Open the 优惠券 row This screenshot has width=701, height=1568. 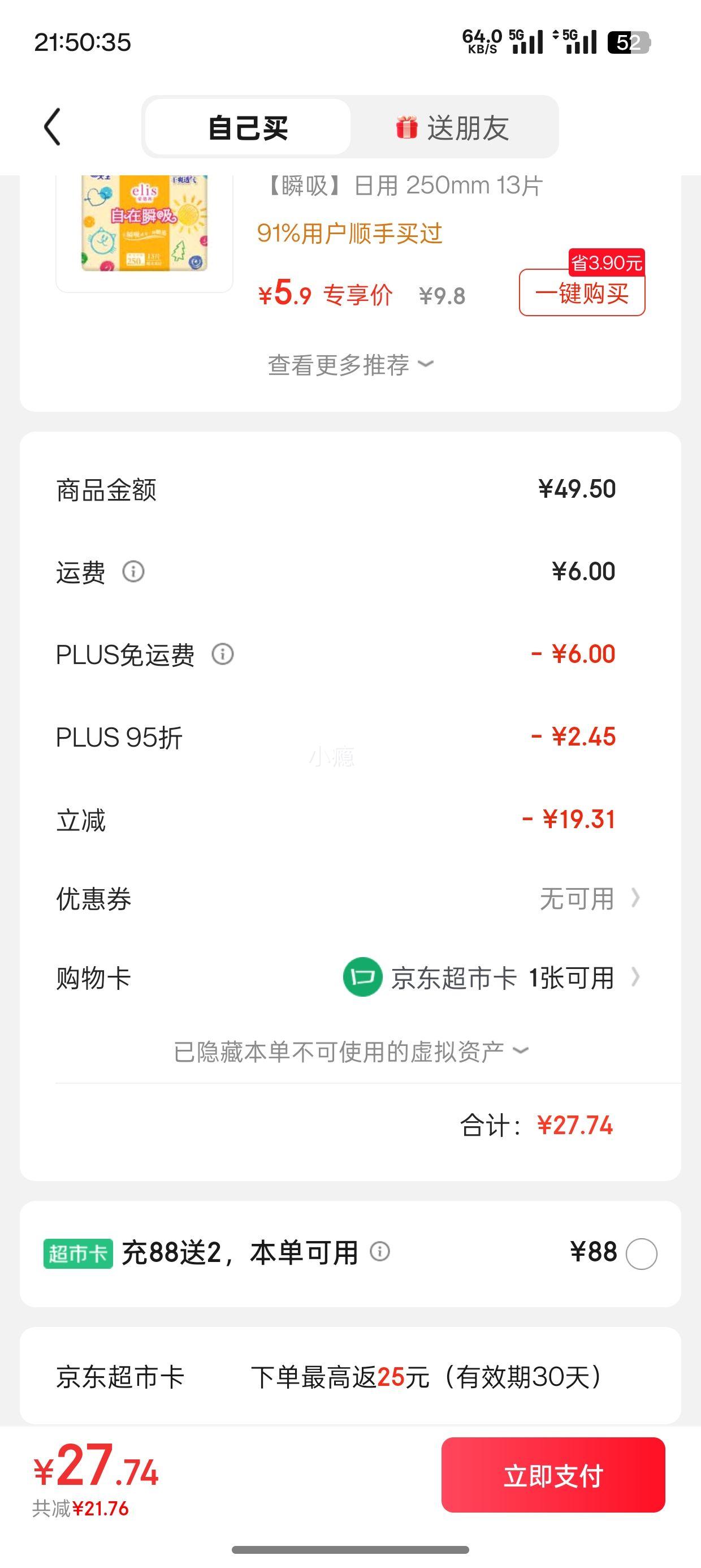pos(350,898)
